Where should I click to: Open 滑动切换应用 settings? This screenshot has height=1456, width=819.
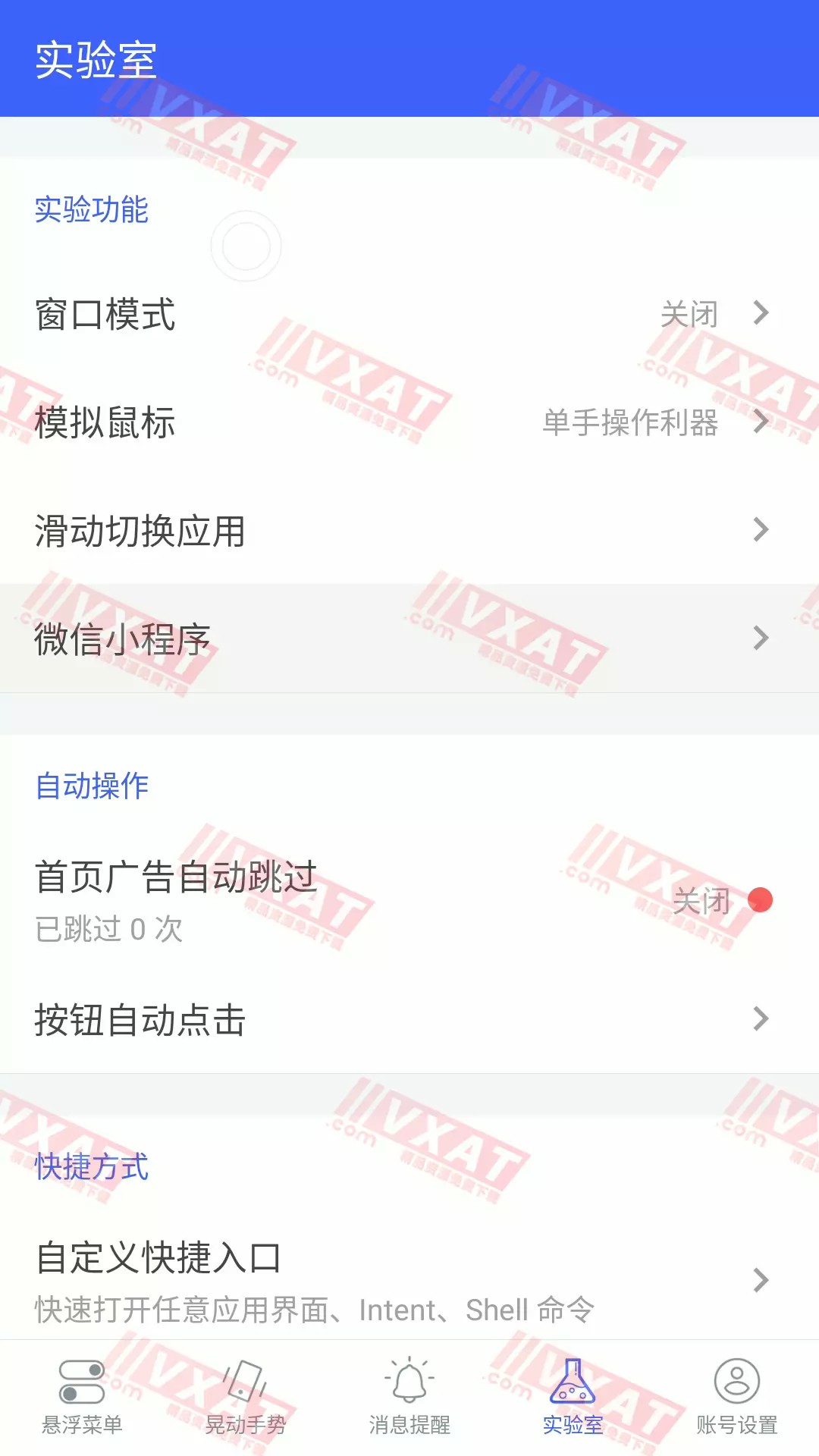409,530
